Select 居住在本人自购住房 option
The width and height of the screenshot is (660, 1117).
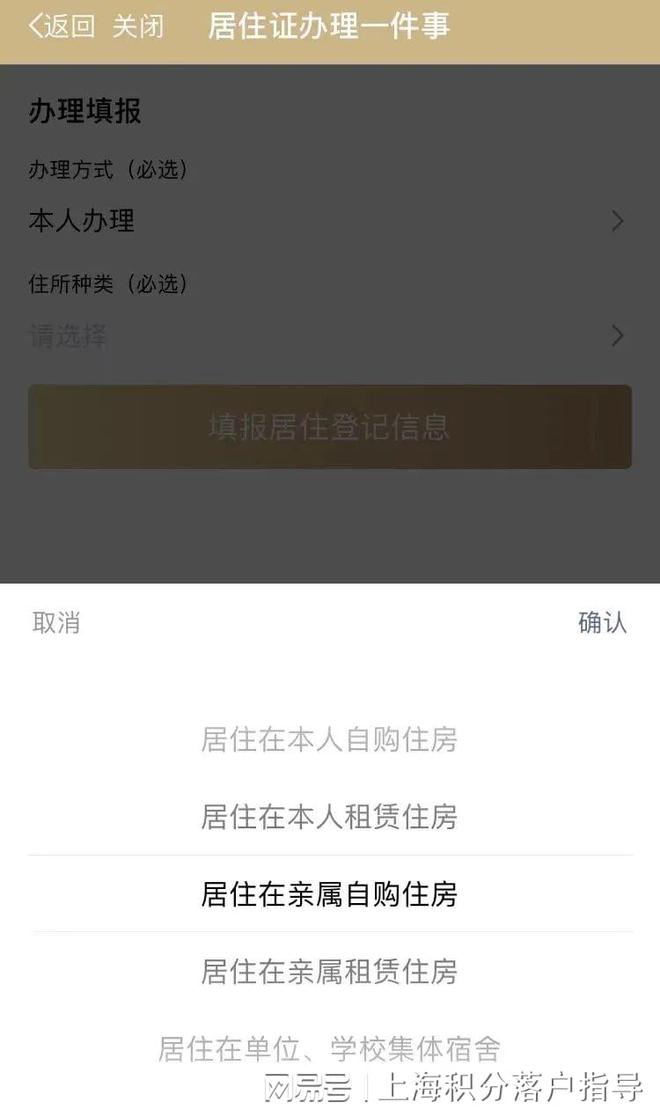pyautogui.click(x=329, y=740)
